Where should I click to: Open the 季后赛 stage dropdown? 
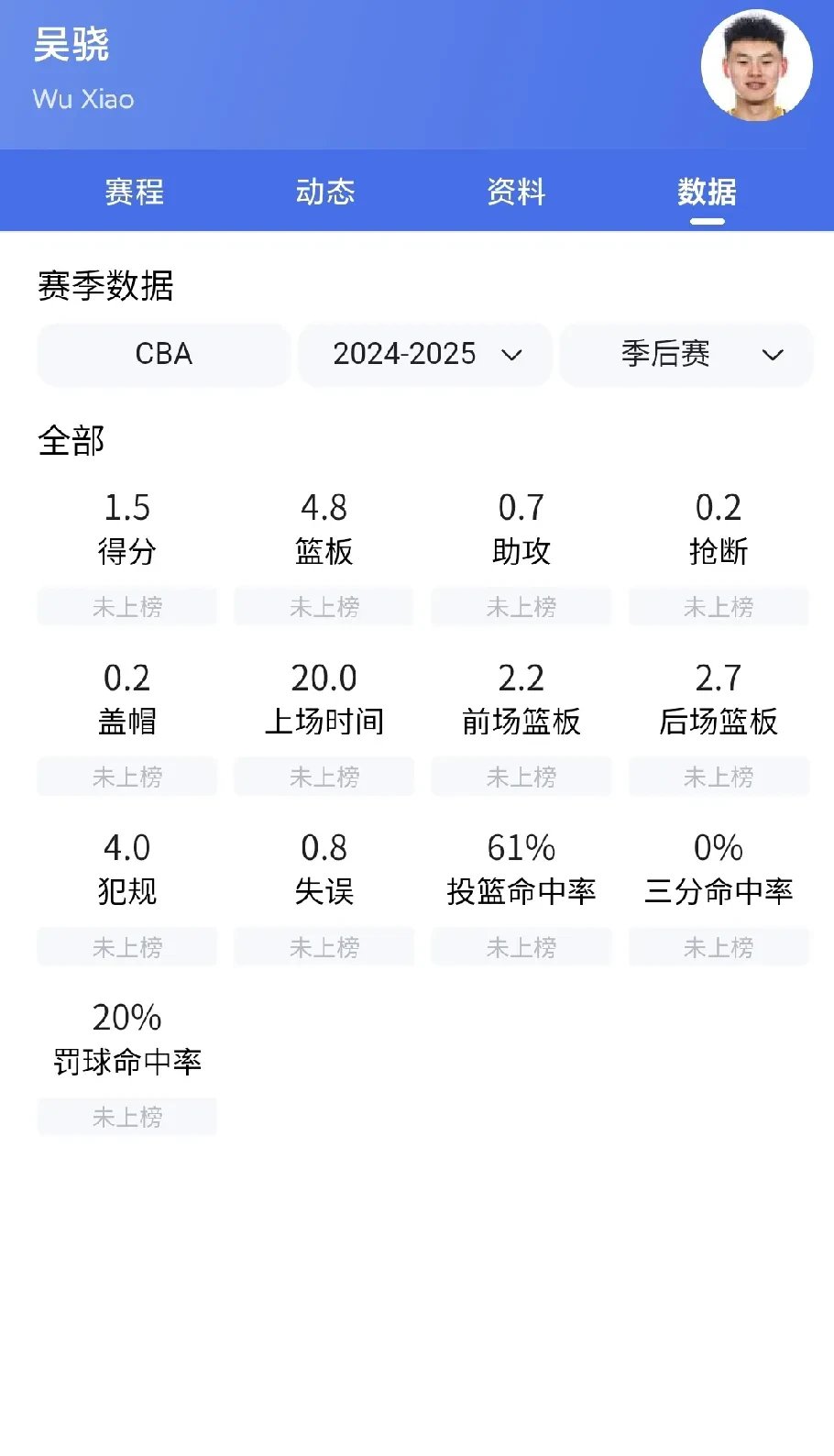point(685,355)
